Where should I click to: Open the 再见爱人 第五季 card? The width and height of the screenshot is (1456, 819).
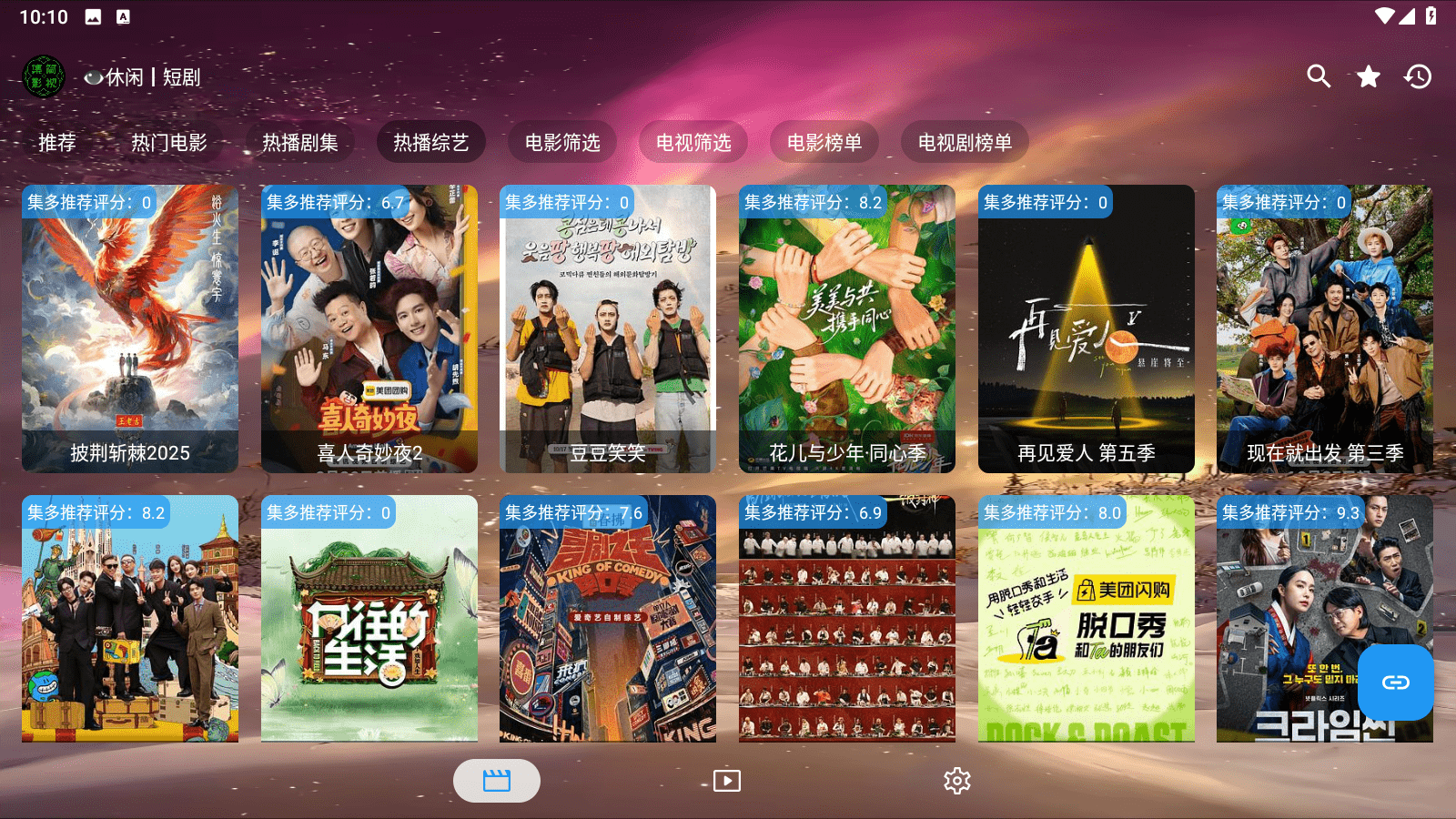(x=1087, y=329)
